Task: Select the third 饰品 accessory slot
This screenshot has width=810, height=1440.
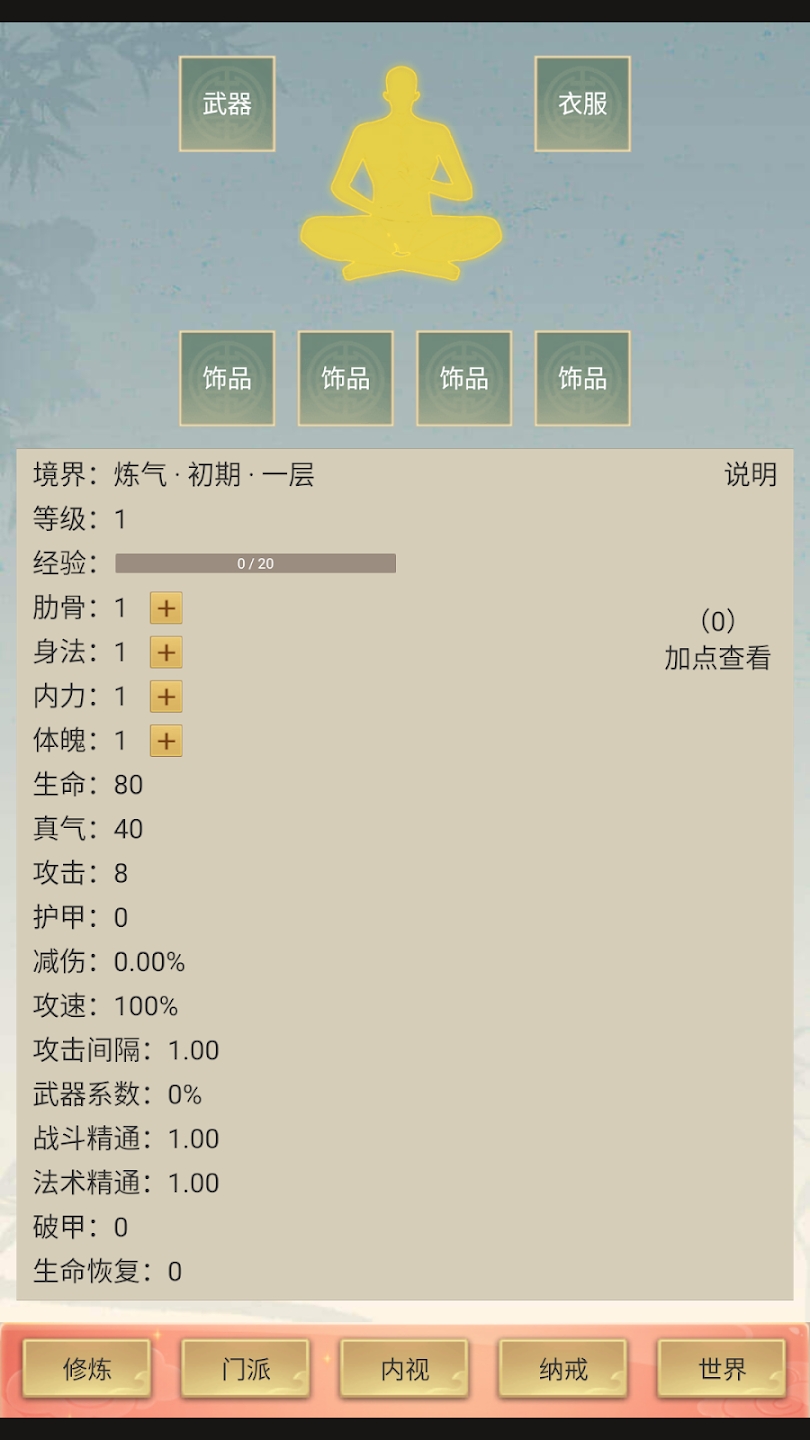Action: [463, 378]
